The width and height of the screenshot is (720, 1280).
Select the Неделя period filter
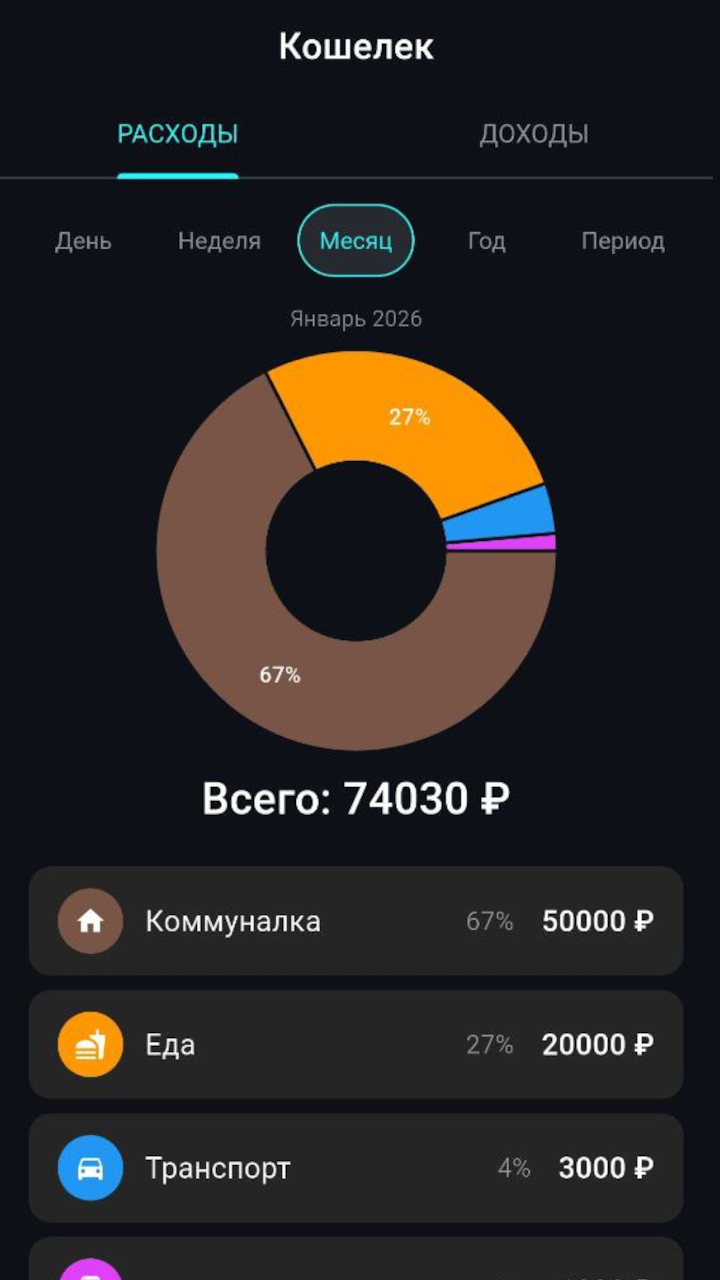click(x=219, y=241)
